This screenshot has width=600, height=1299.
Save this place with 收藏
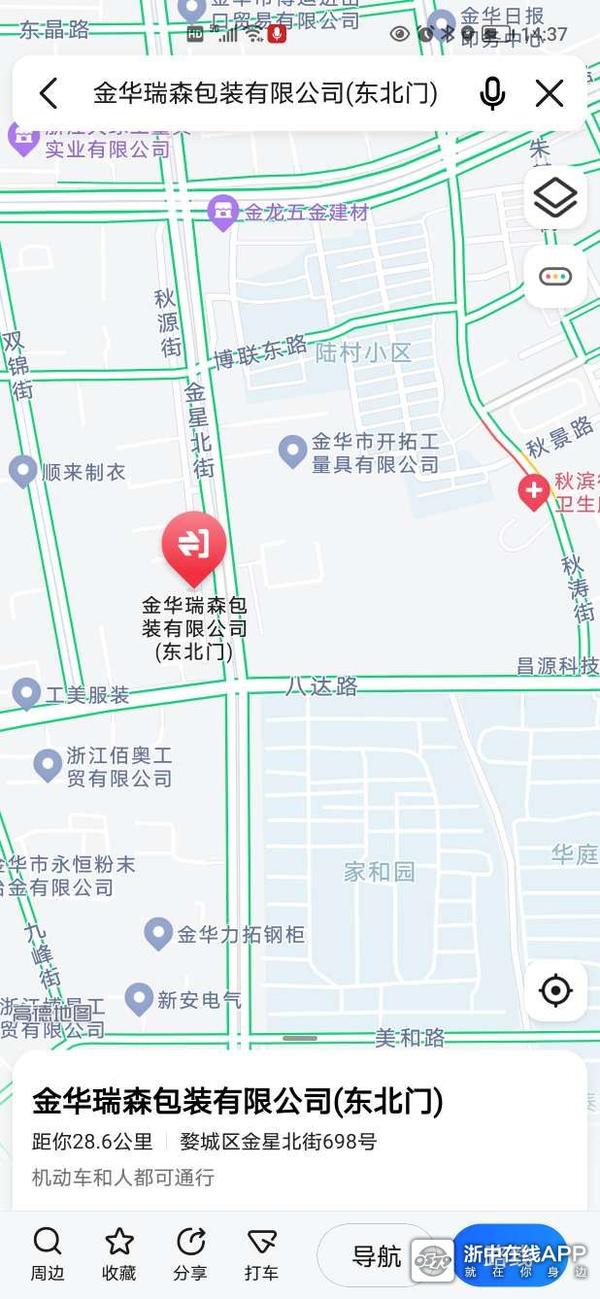(x=119, y=1254)
